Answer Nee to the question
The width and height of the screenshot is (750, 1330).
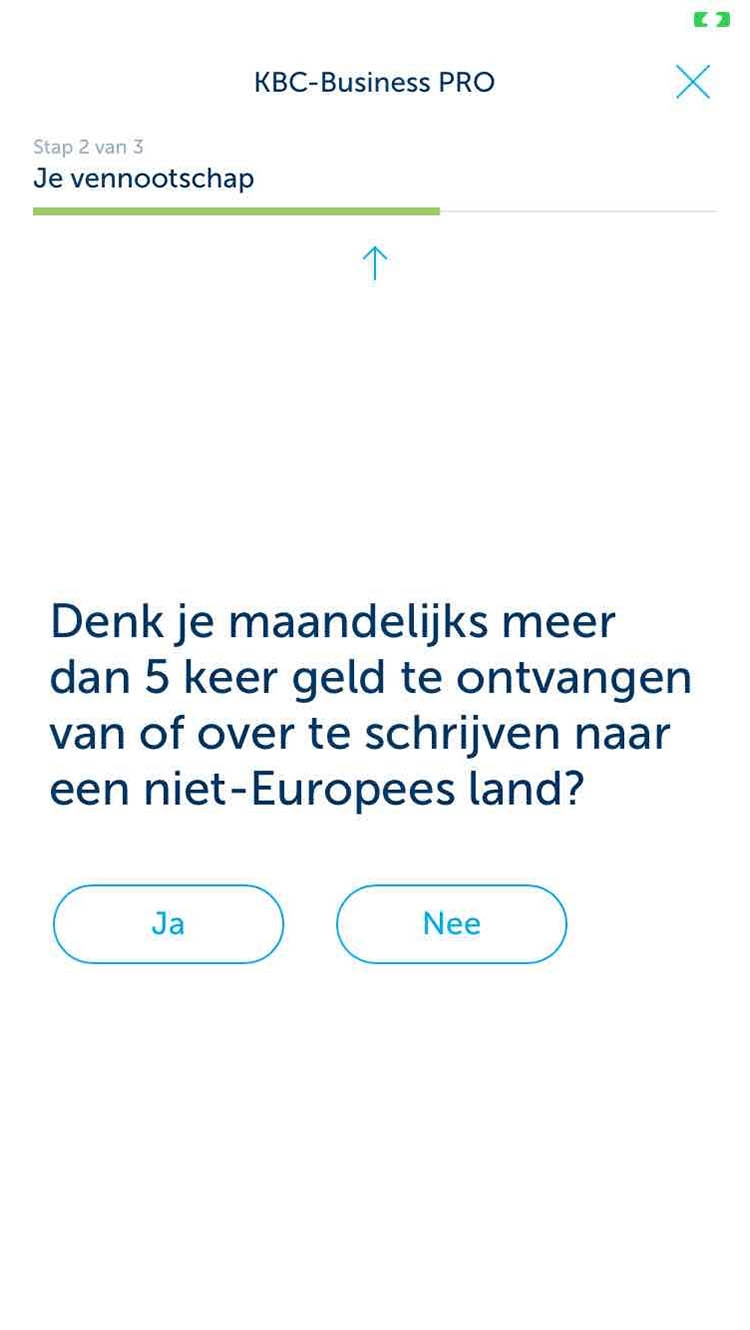click(x=451, y=924)
